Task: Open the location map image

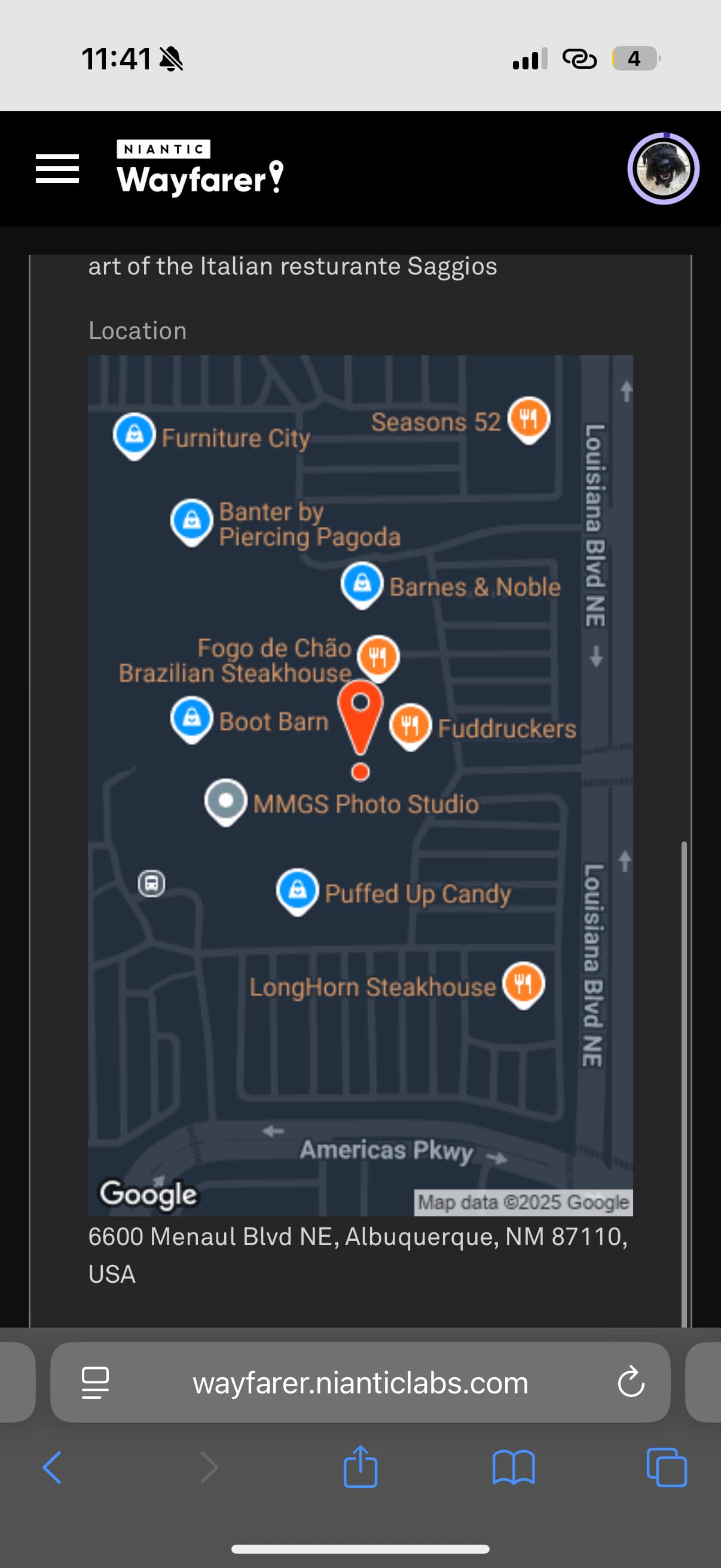Action: point(360,786)
